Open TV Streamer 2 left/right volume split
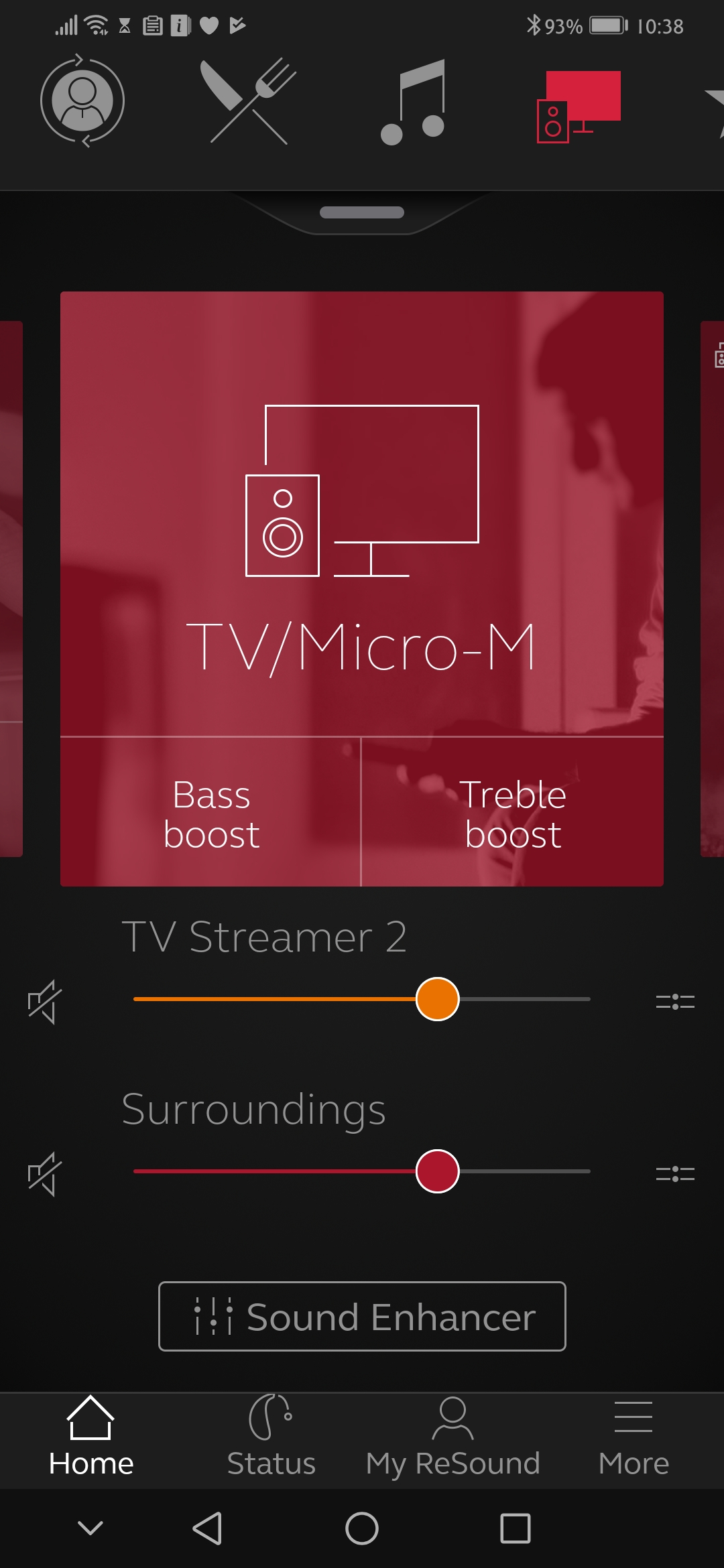Viewport: 724px width, 1568px height. point(675,1002)
